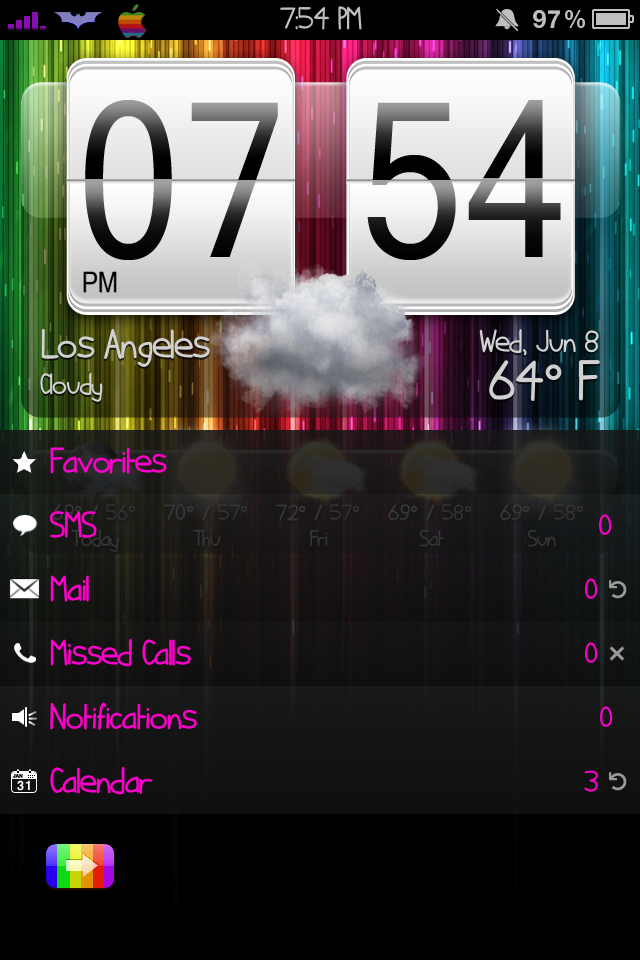Screen dimensions: 640x960
Task: Open the Favorites row
Action: click(108, 462)
